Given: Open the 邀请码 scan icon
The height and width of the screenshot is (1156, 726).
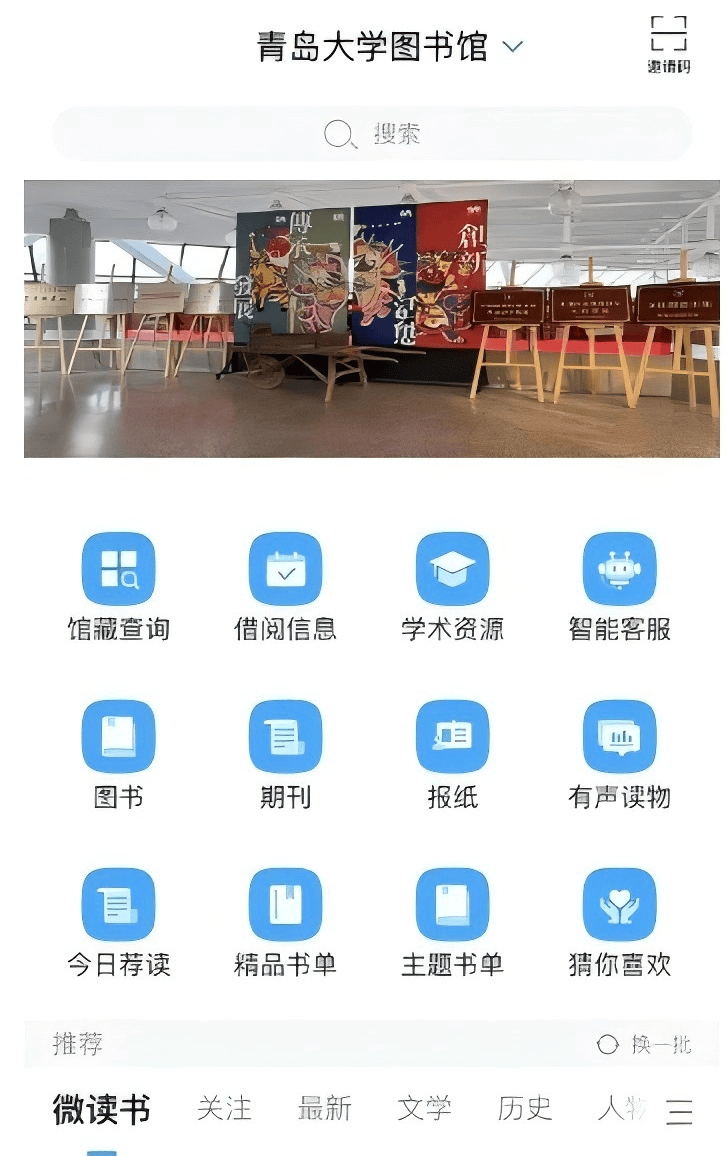Looking at the screenshot, I should [x=668, y=44].
